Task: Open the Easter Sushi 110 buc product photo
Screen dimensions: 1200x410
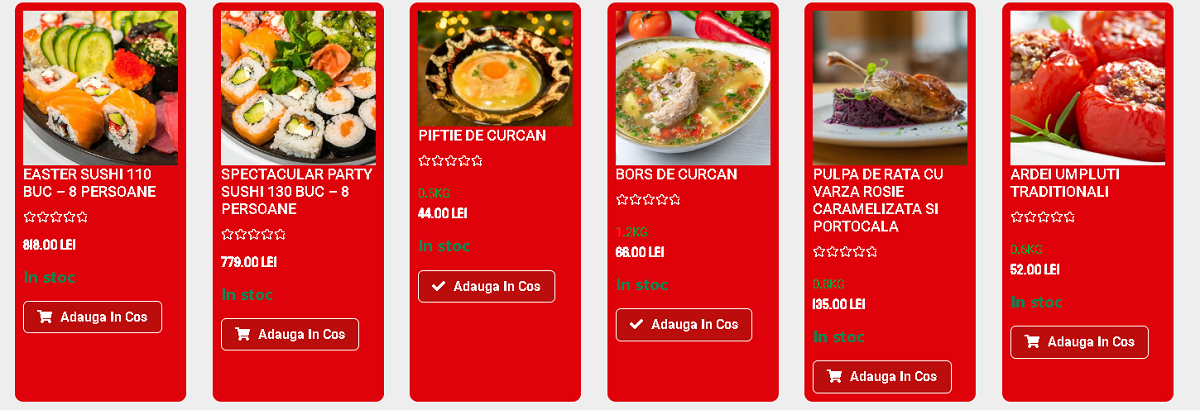Action: (x=100, y=88)
